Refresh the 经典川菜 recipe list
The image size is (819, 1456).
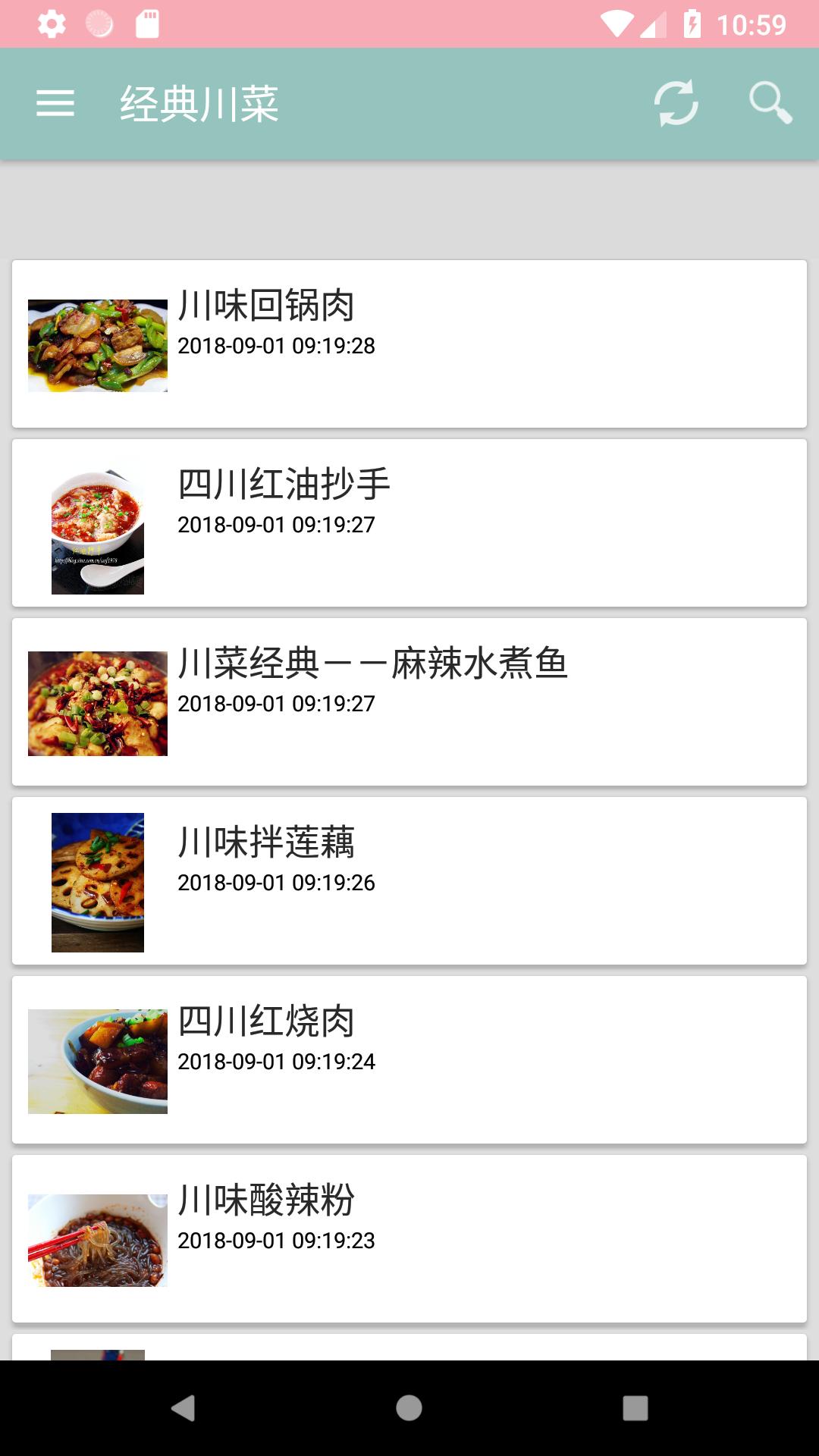point(676,103)
